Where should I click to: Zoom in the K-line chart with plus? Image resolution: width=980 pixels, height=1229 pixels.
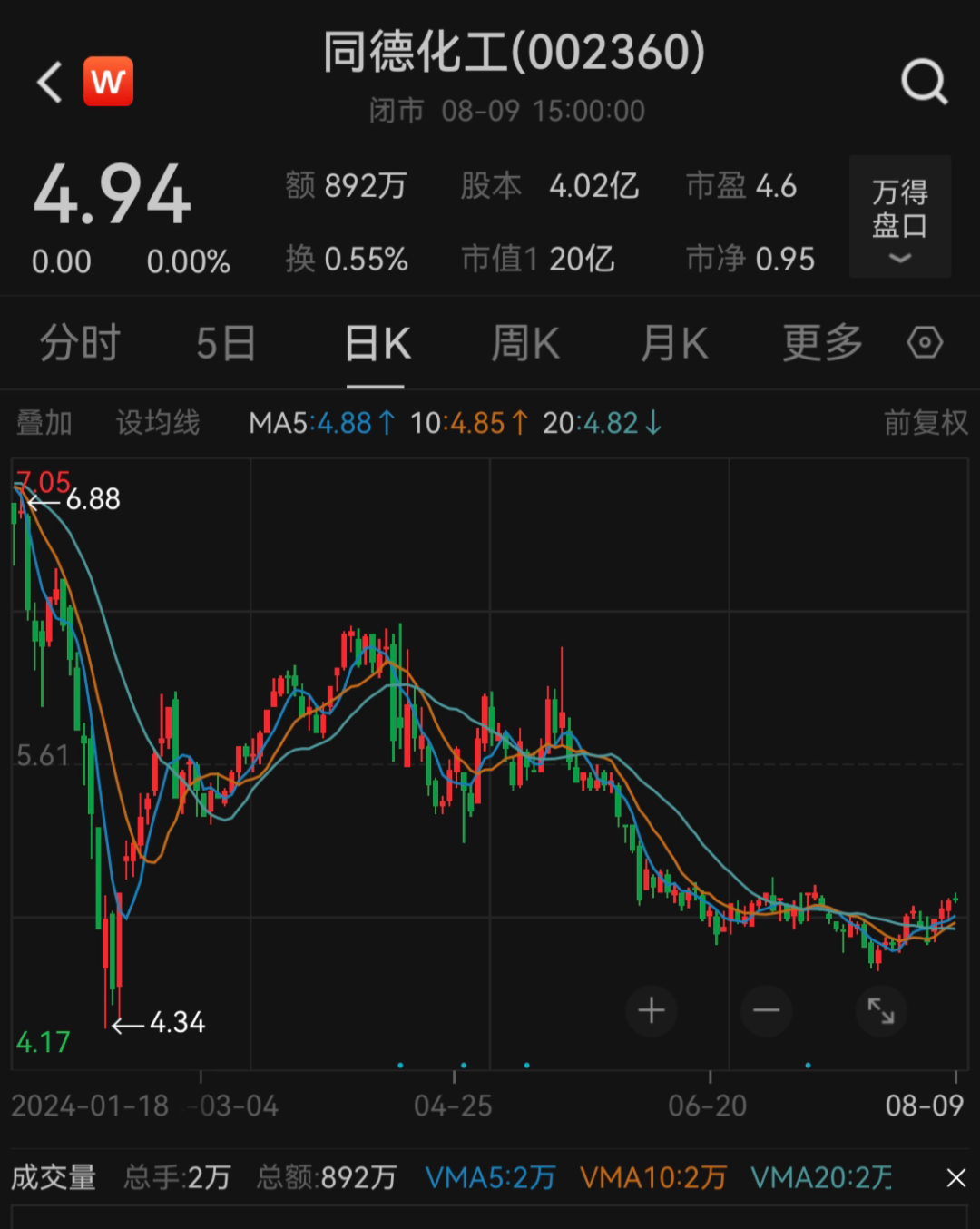[652, 1010]
